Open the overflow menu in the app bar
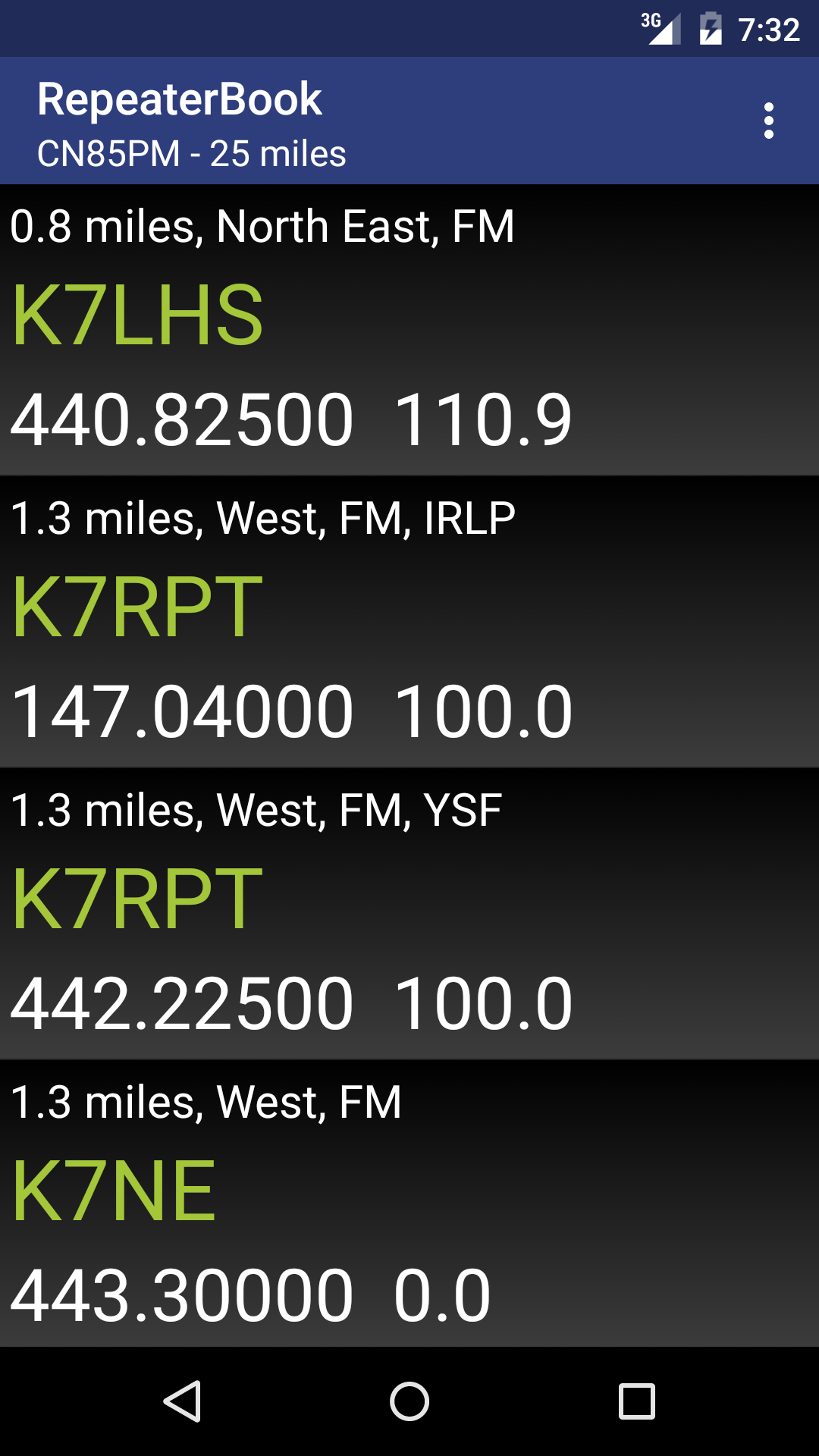This screenshot has height=1456, width=819. point(768,121)
